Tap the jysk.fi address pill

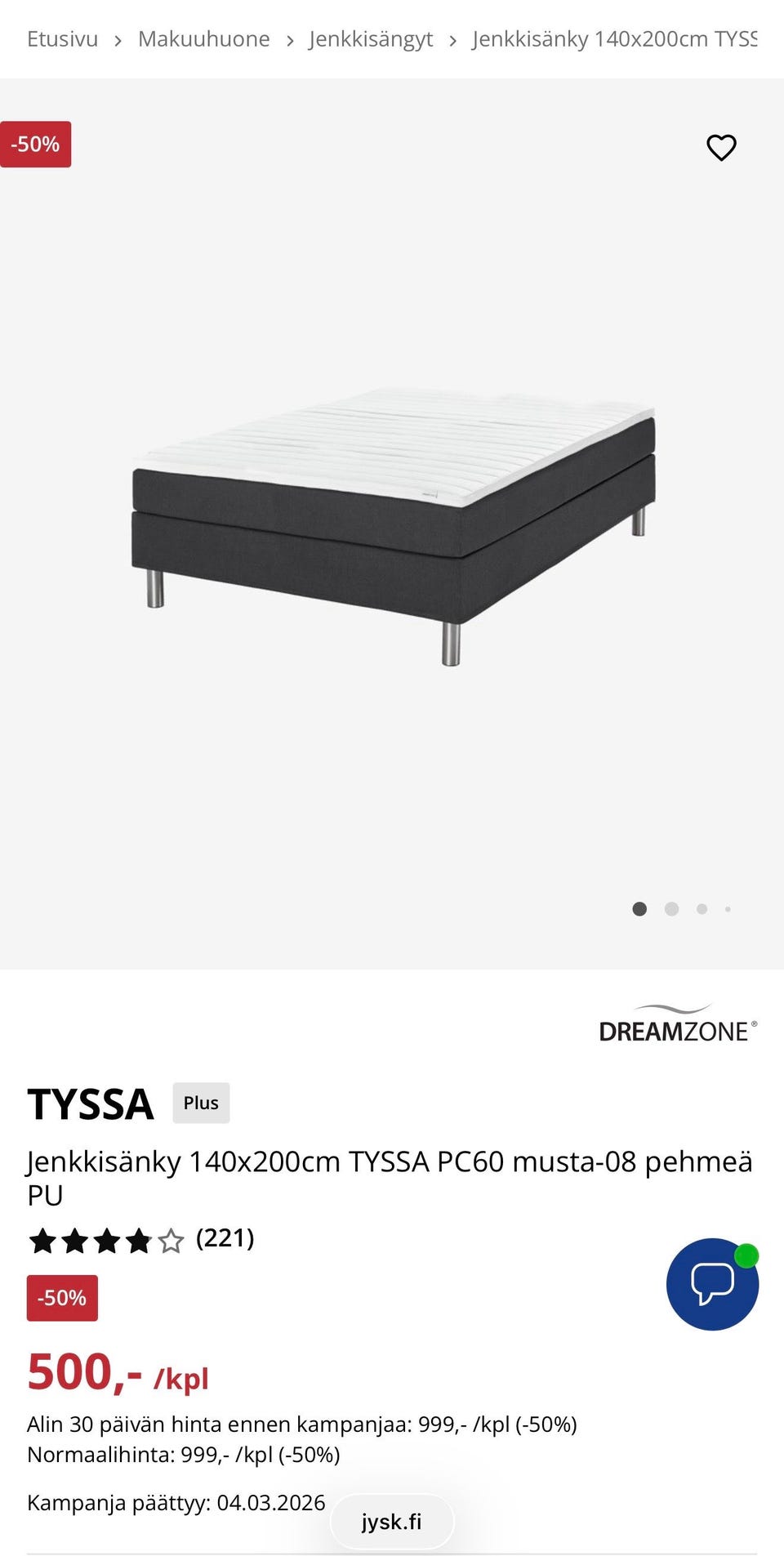pos(392,1522)
